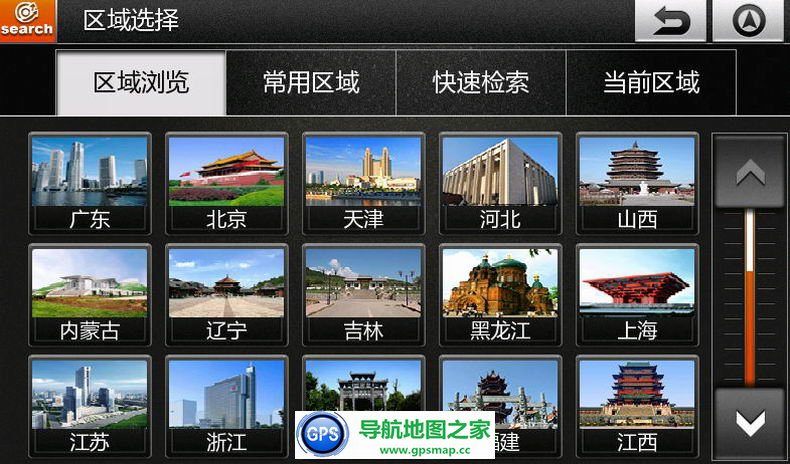Image resolution: width=790 pixels, height=464 pixels.
Task: Open the search logo button
Action: [x=27, y=20]
